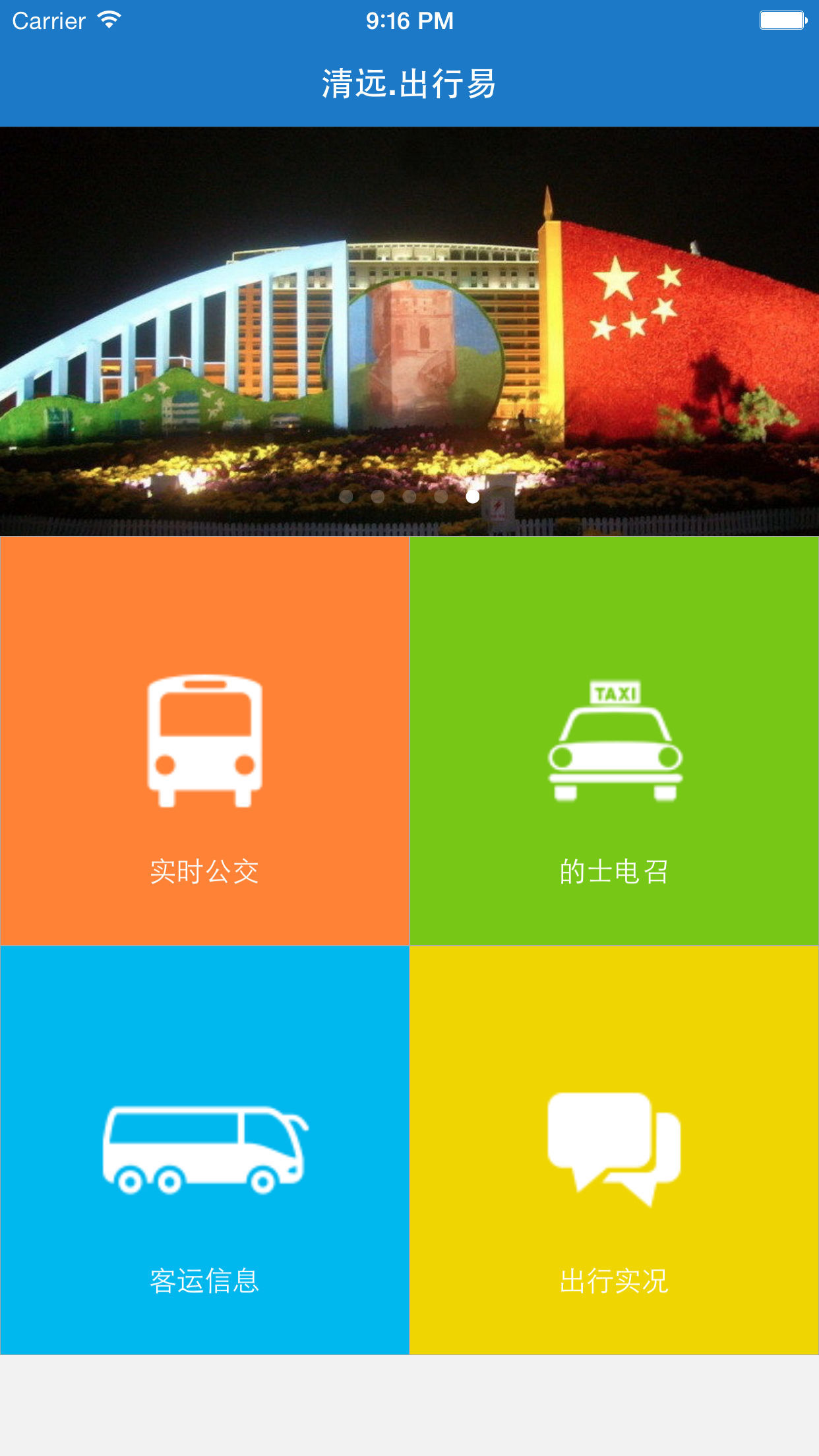The height and width of the screenshot is (1456, 819).
Task: Activate the third page indicator dot
Action: (x=409, y=497)
